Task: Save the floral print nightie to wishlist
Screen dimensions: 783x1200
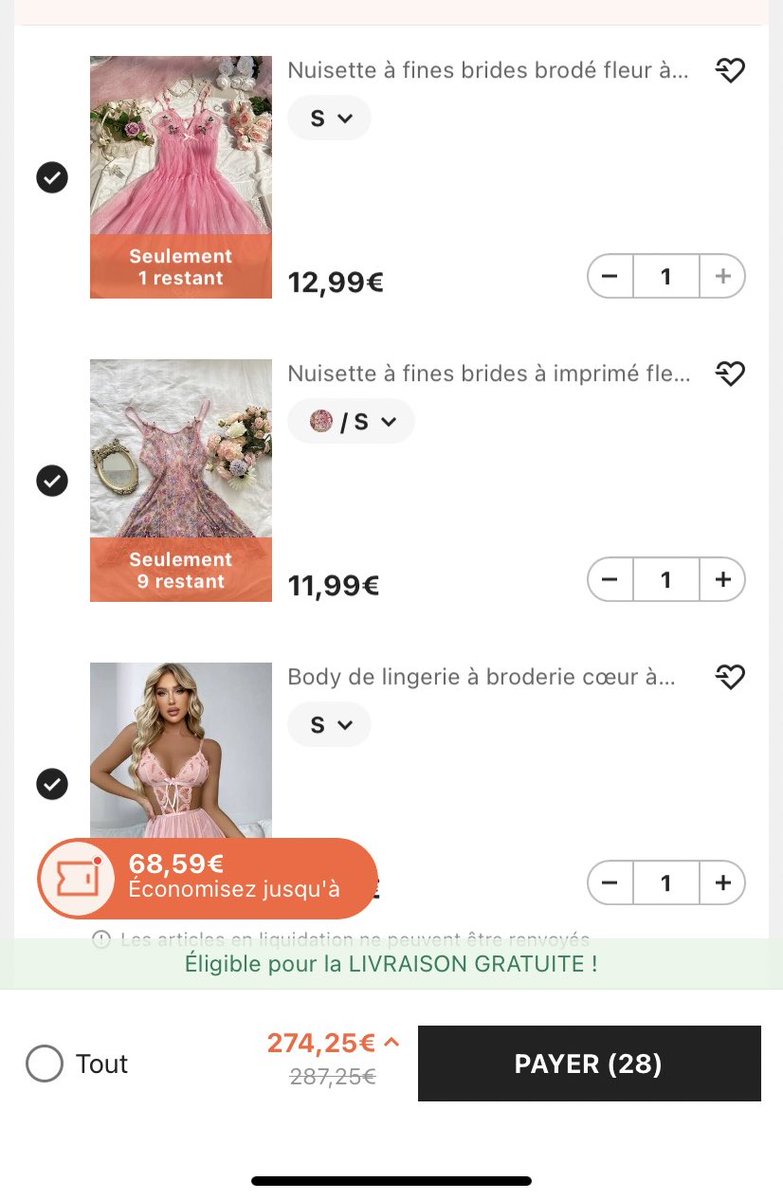Action: (x=731, y=374)
